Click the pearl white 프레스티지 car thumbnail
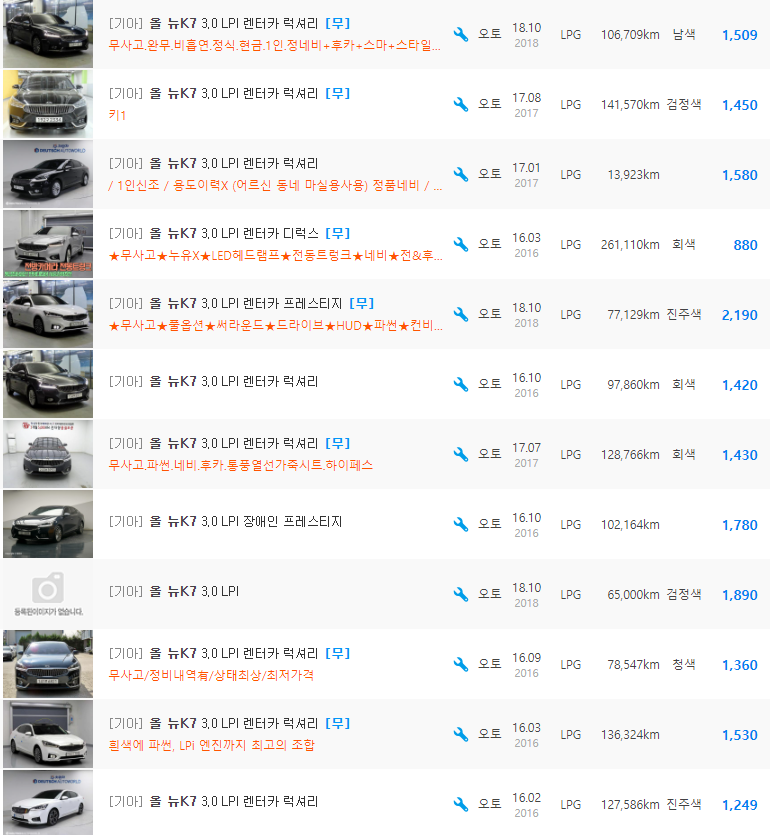This screenshot has height=835, width=770. pos(47,313)
